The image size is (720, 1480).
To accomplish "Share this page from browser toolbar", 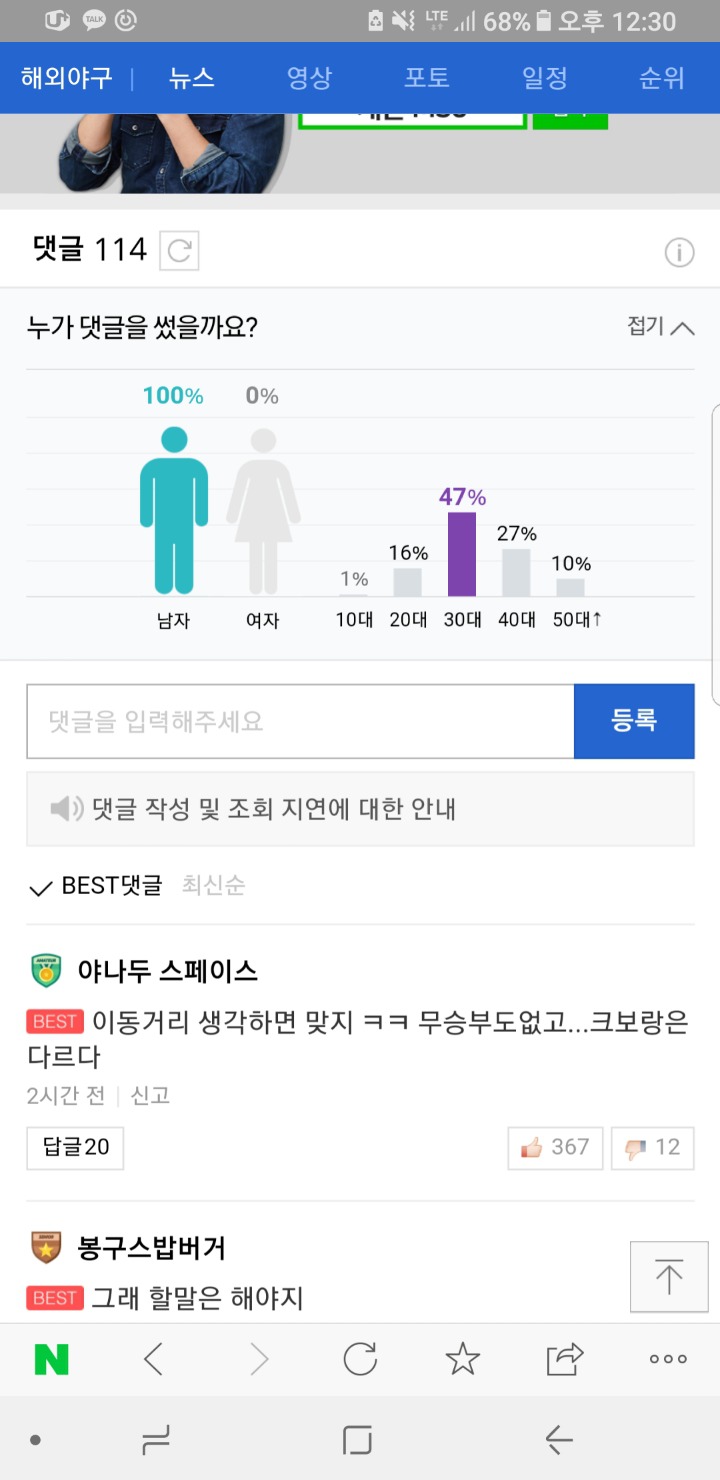I will 564,1359.
